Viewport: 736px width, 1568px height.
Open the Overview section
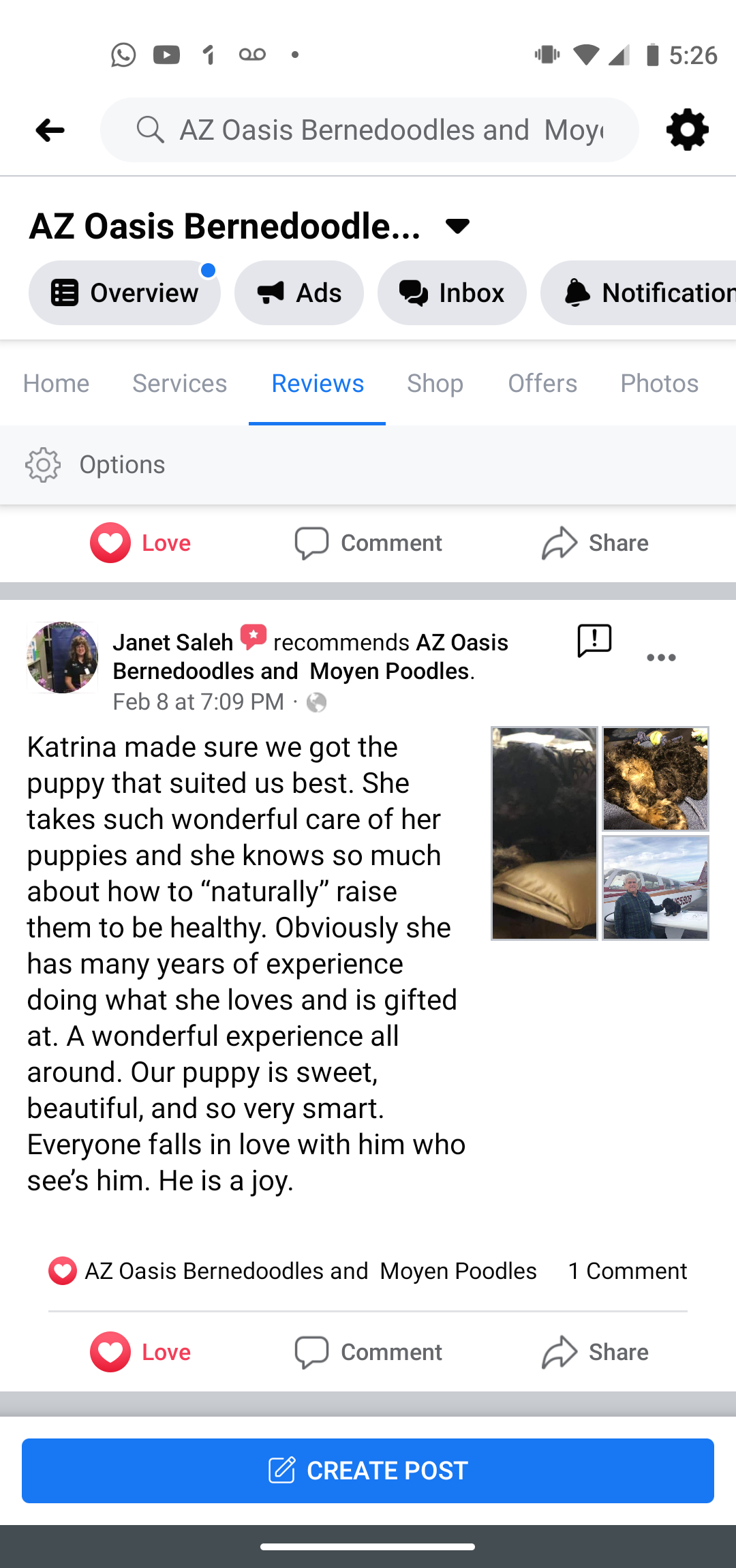click(125, 293)
